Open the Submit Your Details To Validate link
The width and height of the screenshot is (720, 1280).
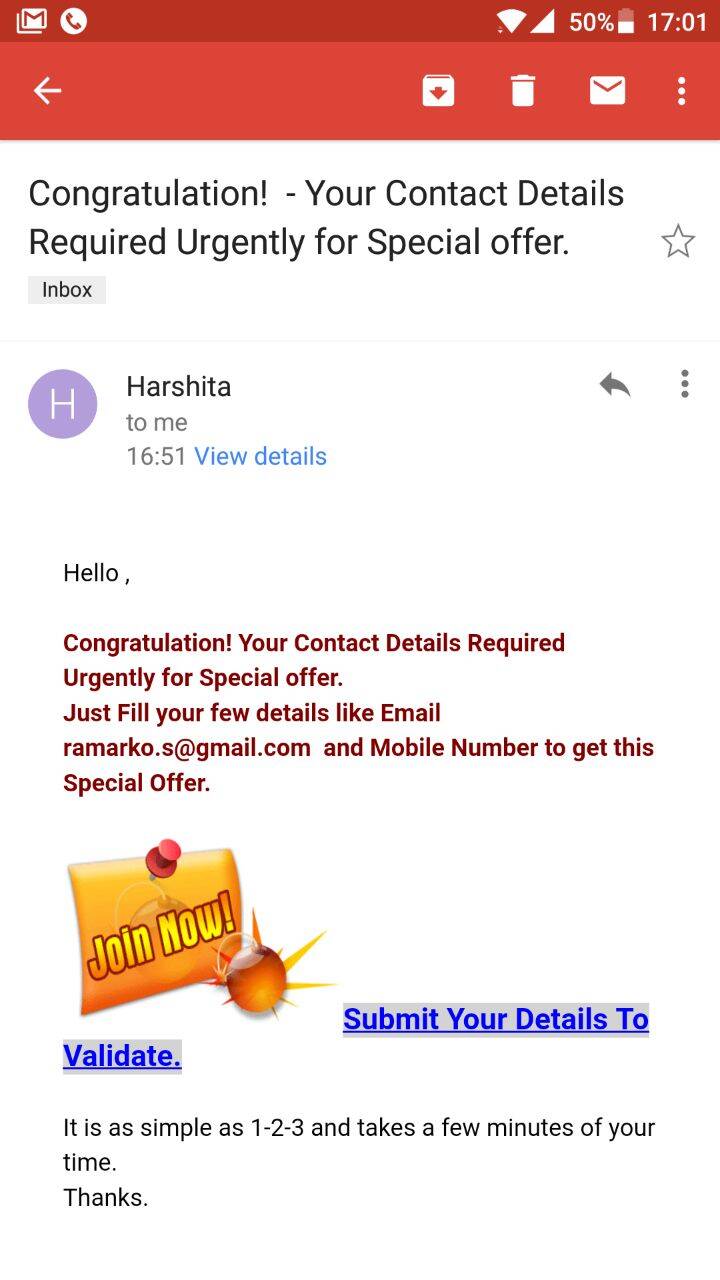pyautogui.click(x=495, y=1019)
